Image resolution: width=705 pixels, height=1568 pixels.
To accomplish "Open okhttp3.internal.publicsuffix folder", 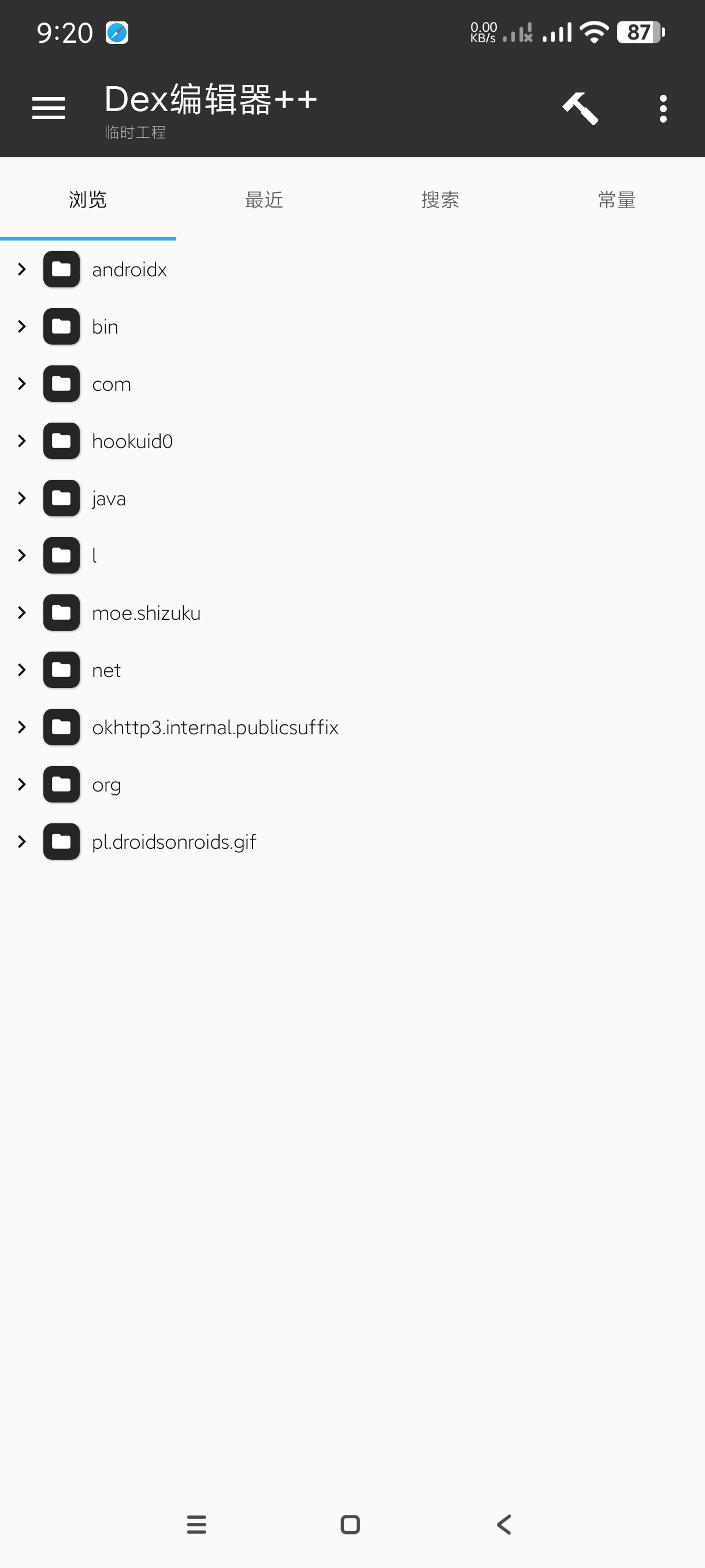I will tap(215, 727).
